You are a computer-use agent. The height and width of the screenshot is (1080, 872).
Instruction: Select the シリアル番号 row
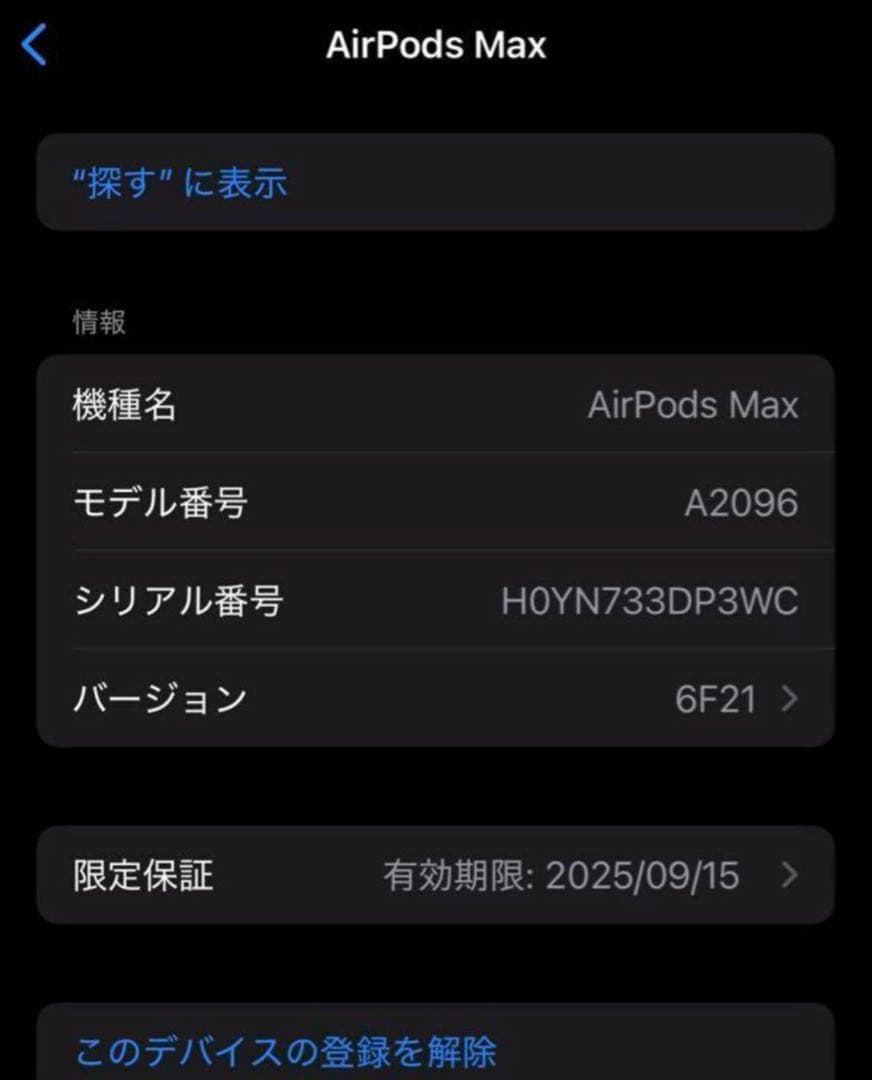435,601
